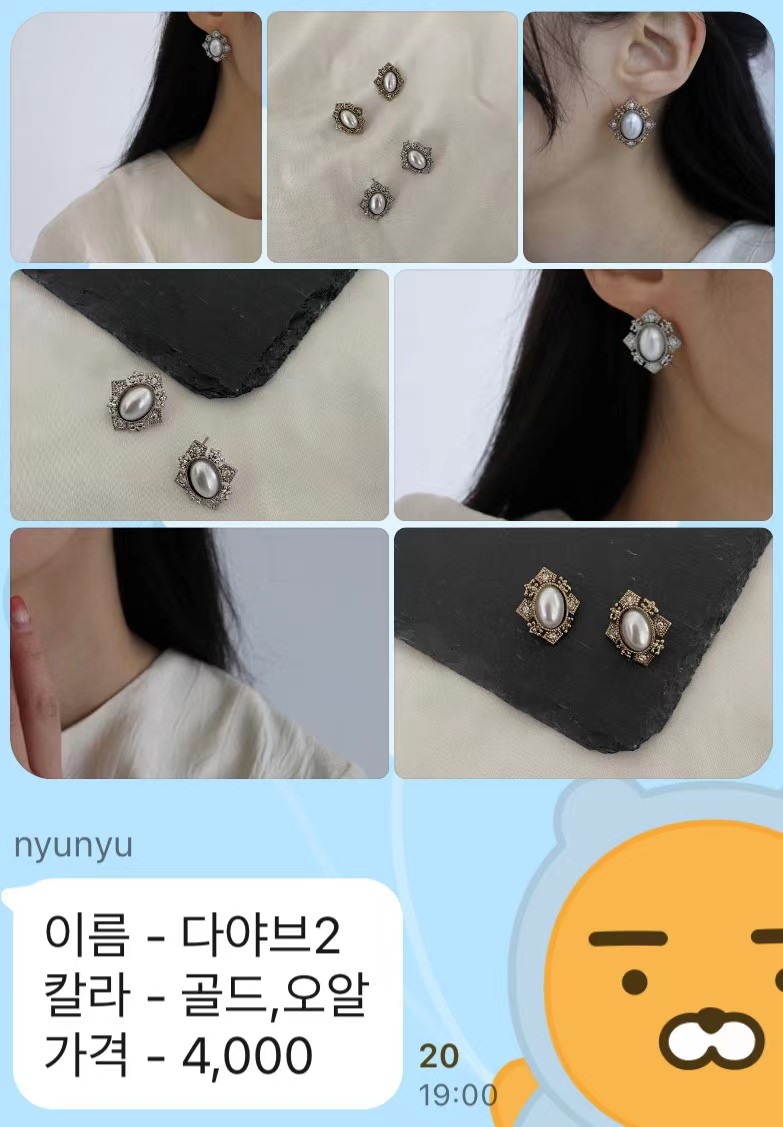Open the two silver earrings beside the slate photo
The width and height of the screenshot is (783, 1127).
click(x=199, y=395)
